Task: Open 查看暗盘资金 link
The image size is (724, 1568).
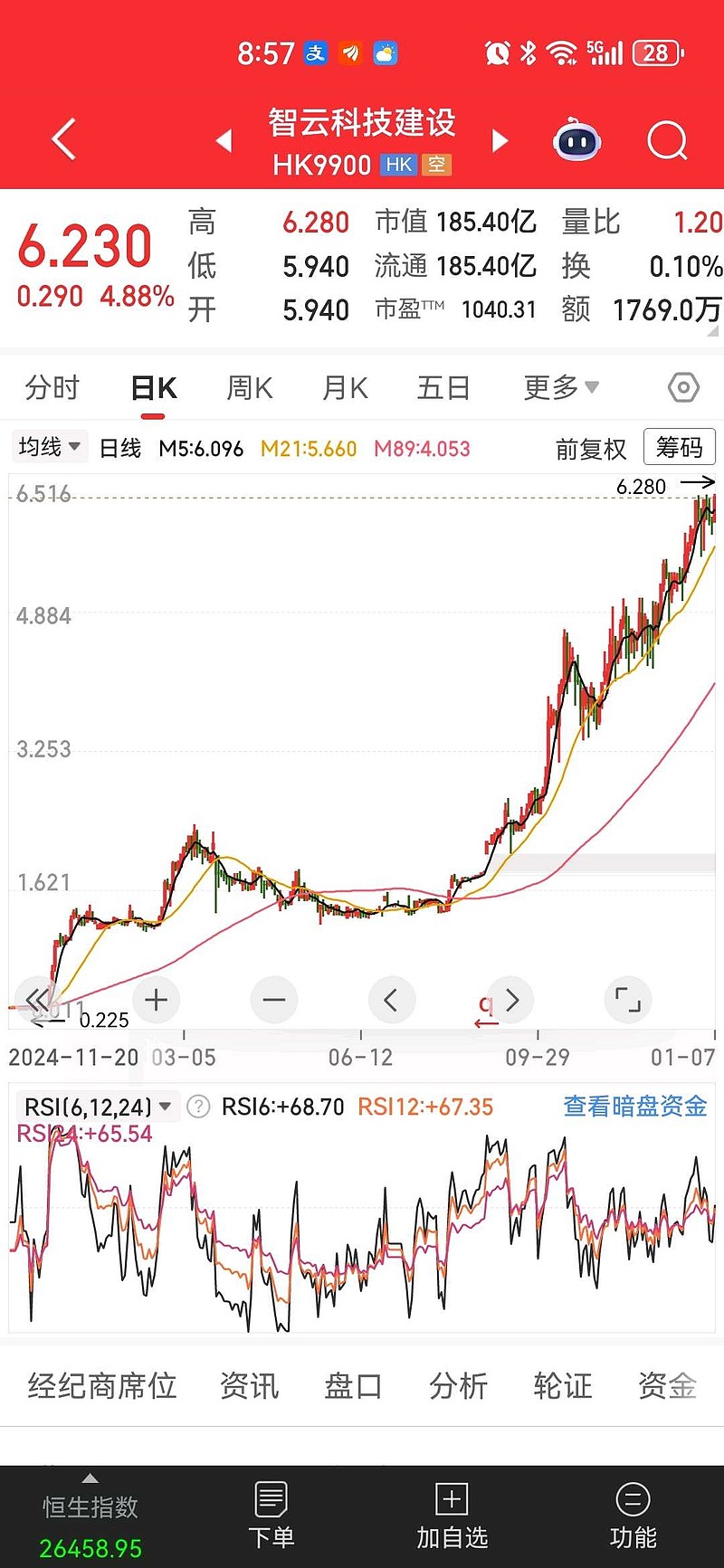Action: (633, 1106)
